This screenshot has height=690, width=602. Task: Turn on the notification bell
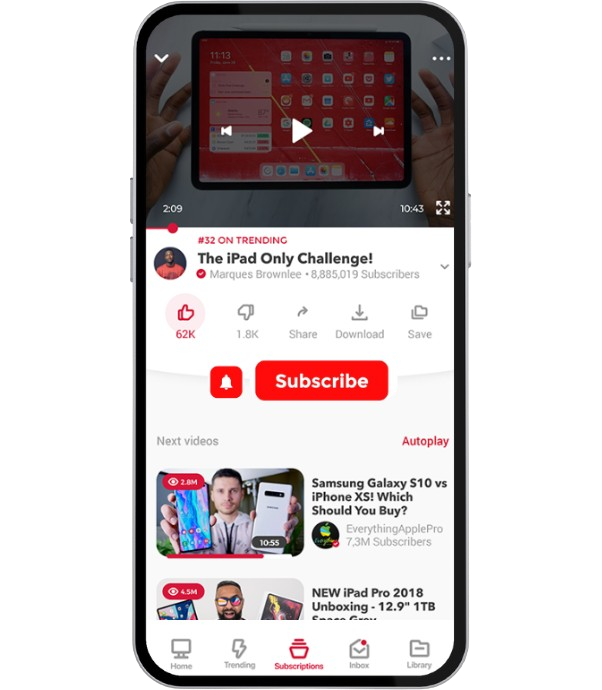pyautogui.click(x=226, y=381)
